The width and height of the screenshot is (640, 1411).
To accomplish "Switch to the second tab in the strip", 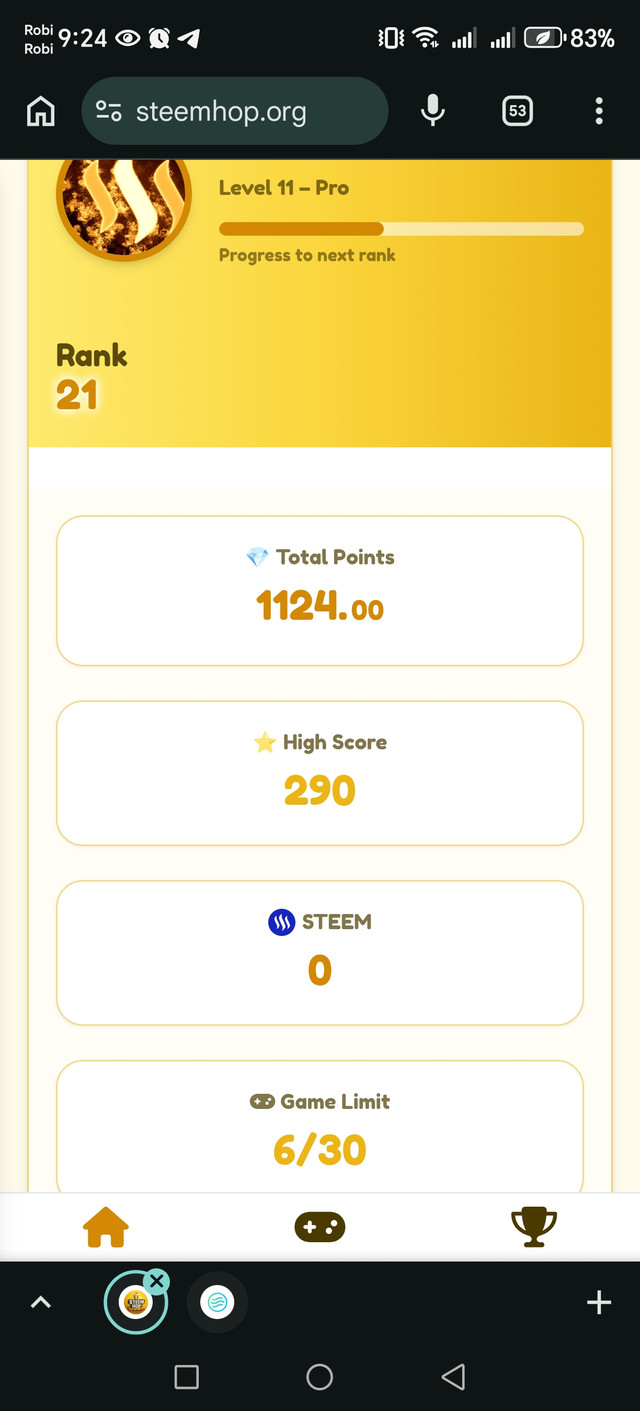I will pyautogui.click(x=217, y=1302).
